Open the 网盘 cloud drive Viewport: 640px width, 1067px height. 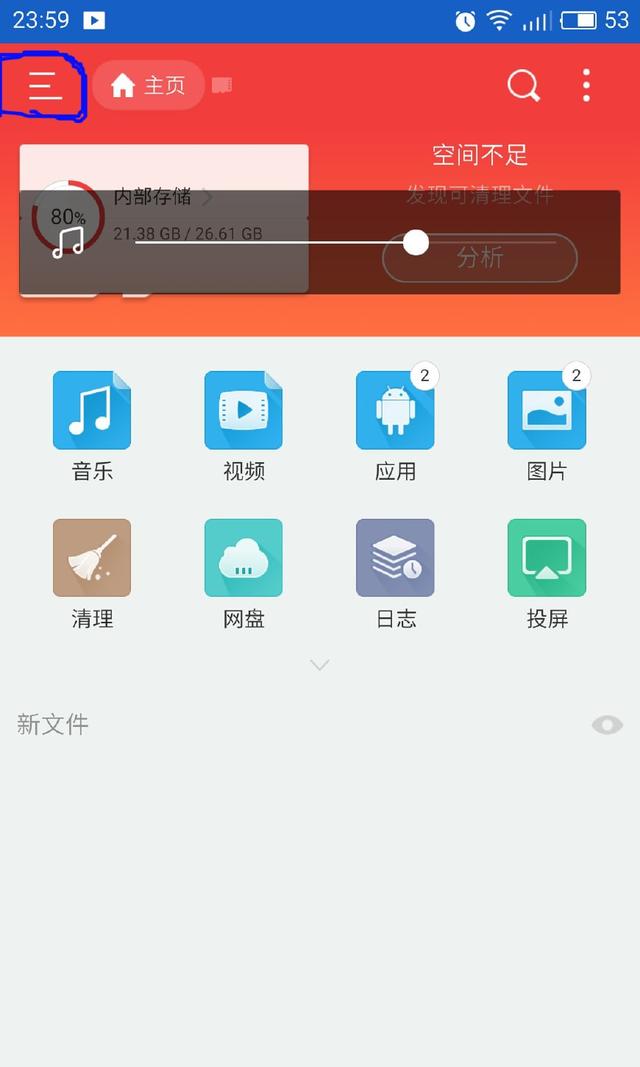[243, 558]
